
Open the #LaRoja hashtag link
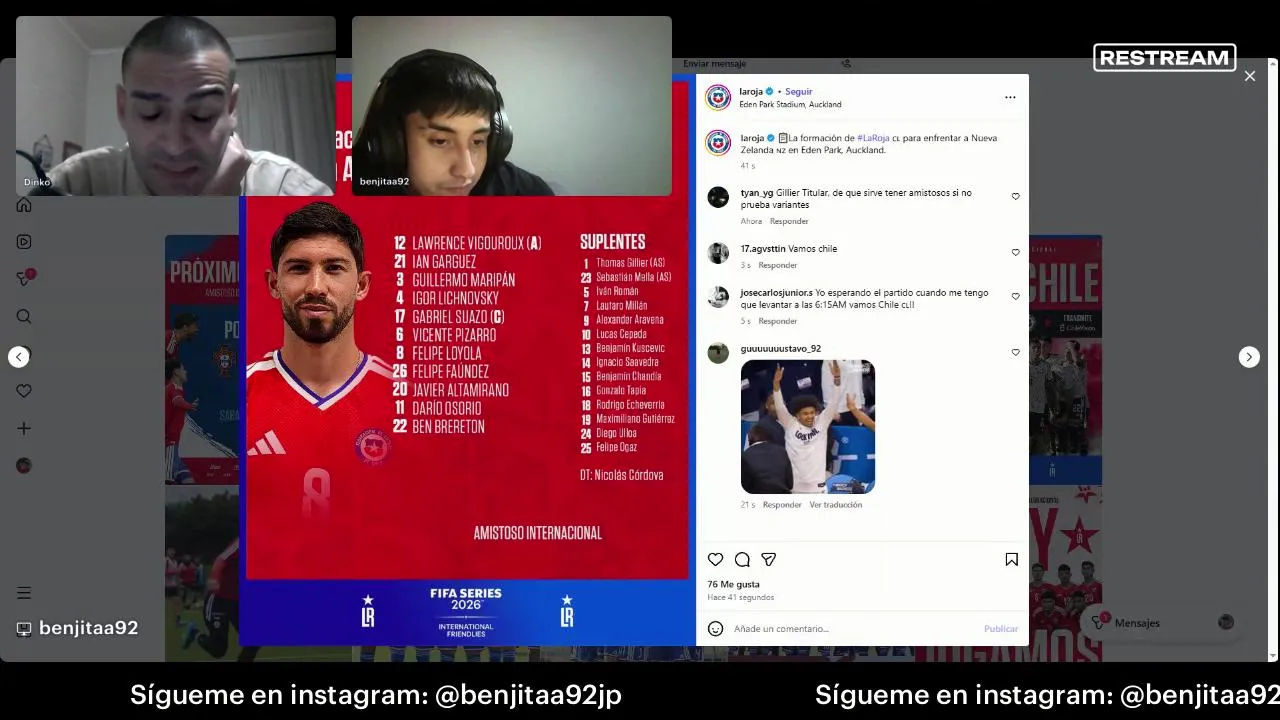click(x=872, y=138)
